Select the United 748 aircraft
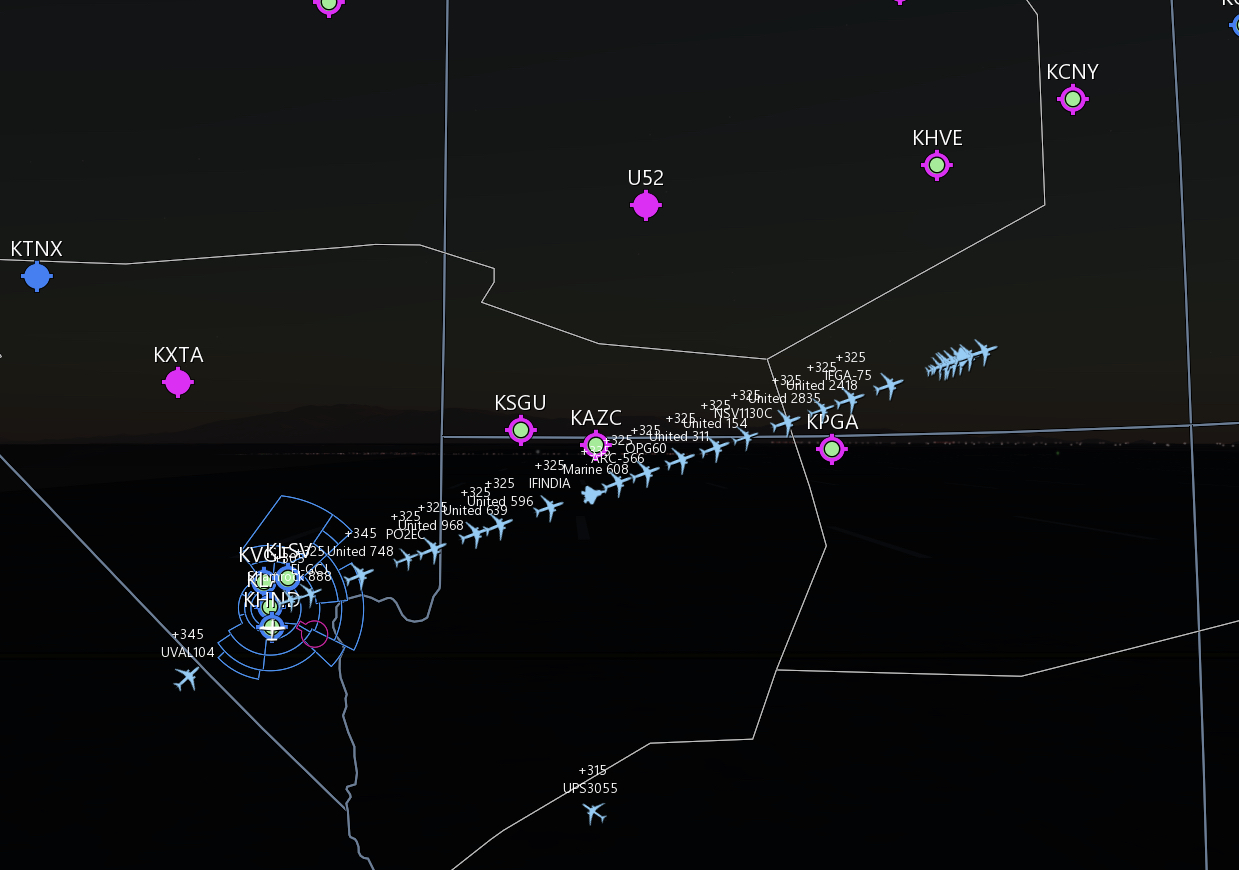 coord(358,575)
